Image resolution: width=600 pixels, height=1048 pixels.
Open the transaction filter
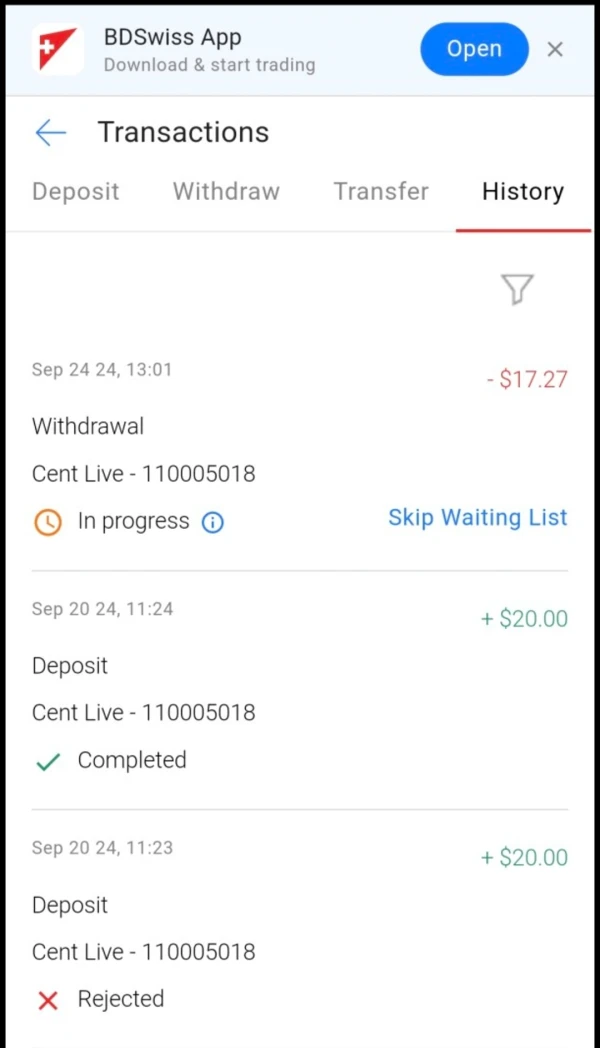[516, 289]
